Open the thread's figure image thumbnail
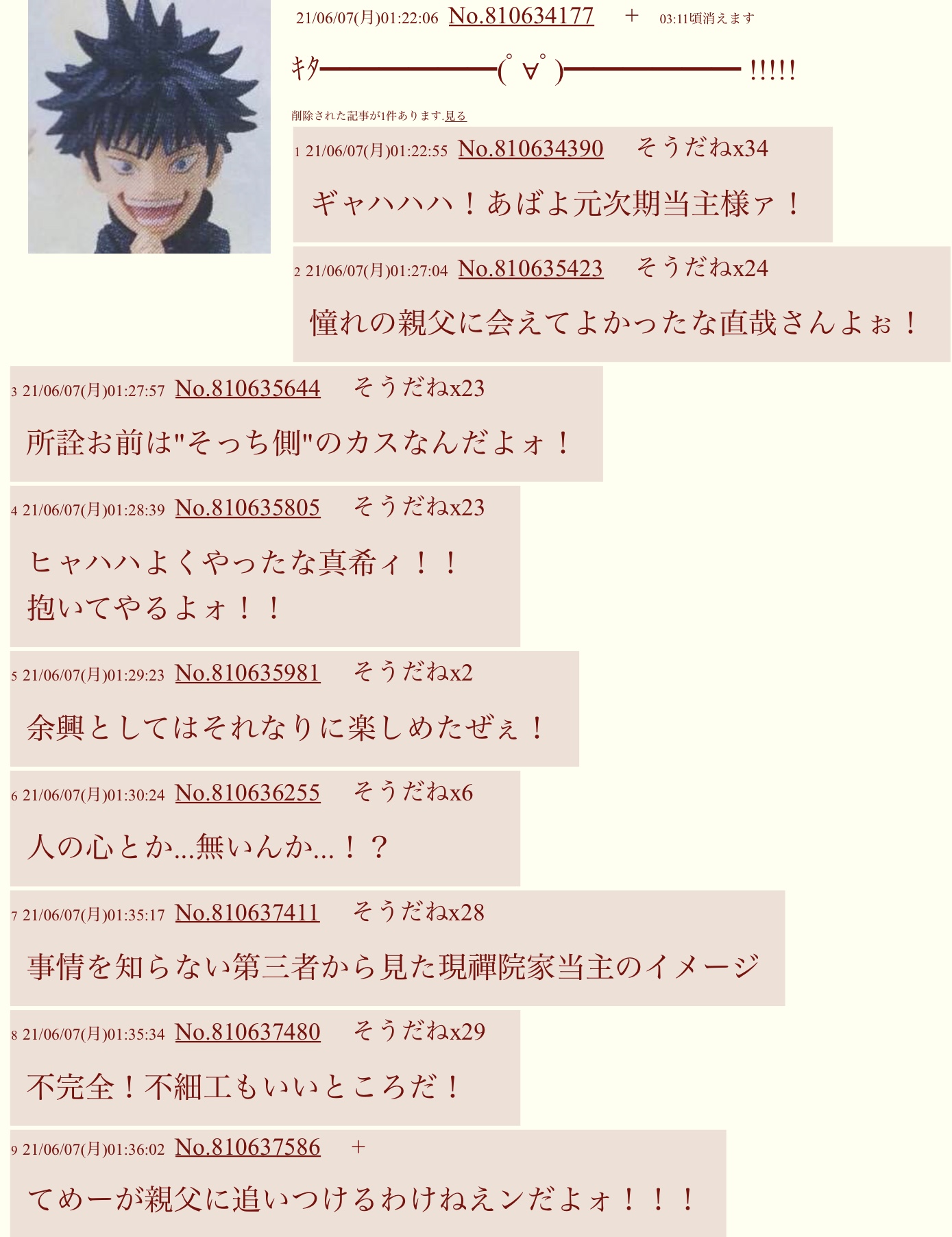Screen dimensions: 952x1237 point(149,126)
